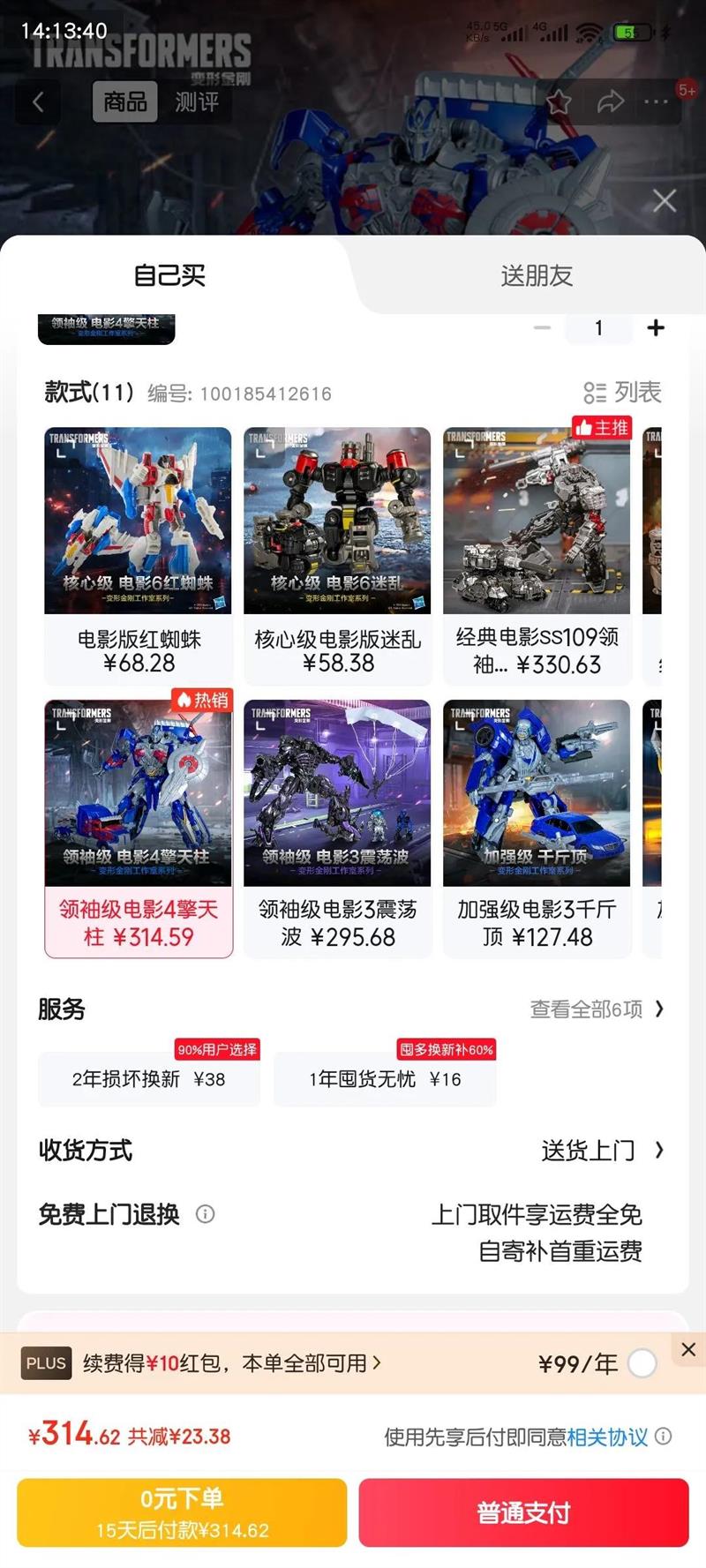Select the 电影版红蜘蛛 style
The height and width of the screenshot is (1568, 706).
pyautogui.click(x=139, y=556)
